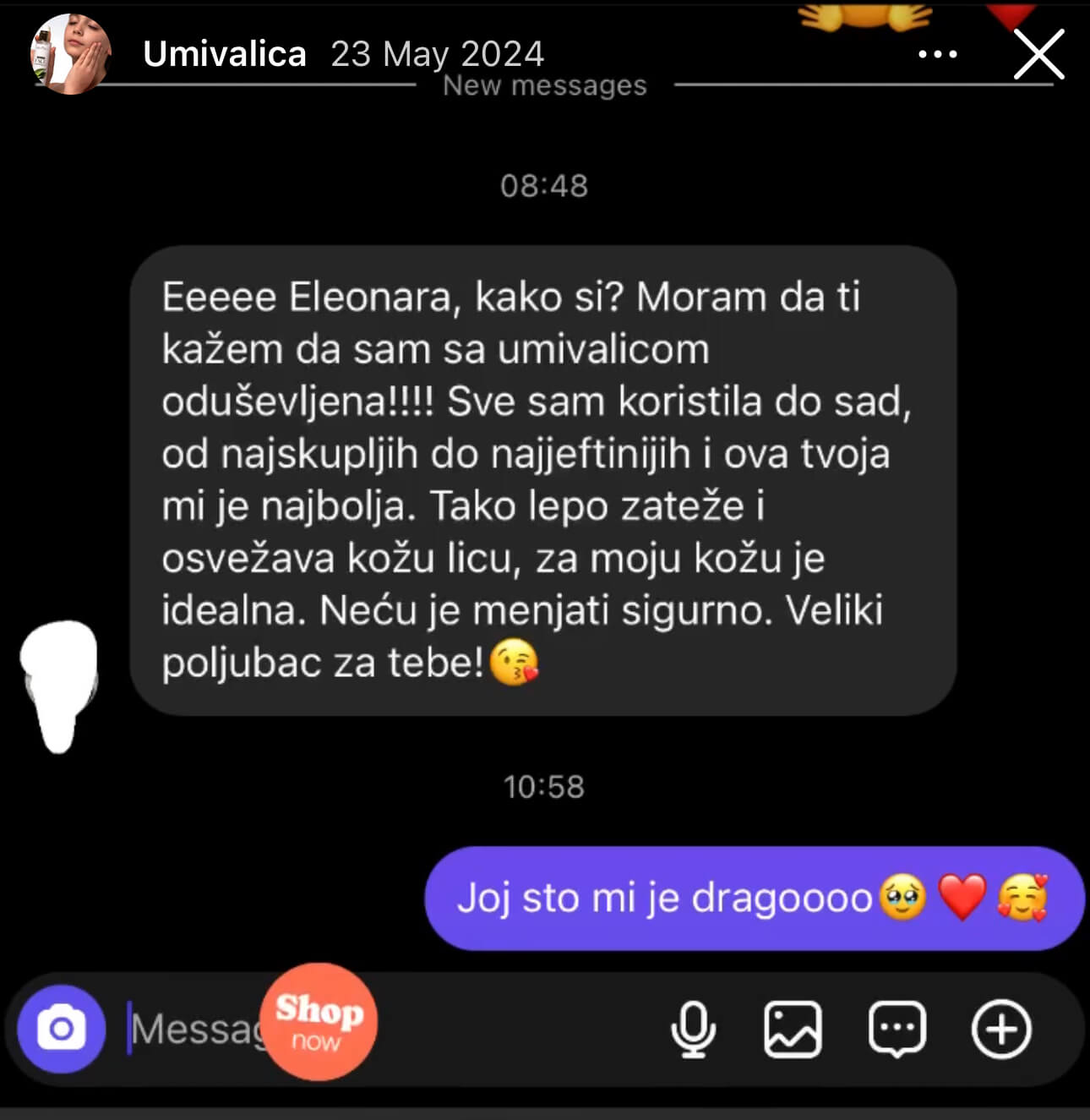Open the three-dot story options menu
The width and height of the screenshot is (1090, 1120).
point(937,55)
